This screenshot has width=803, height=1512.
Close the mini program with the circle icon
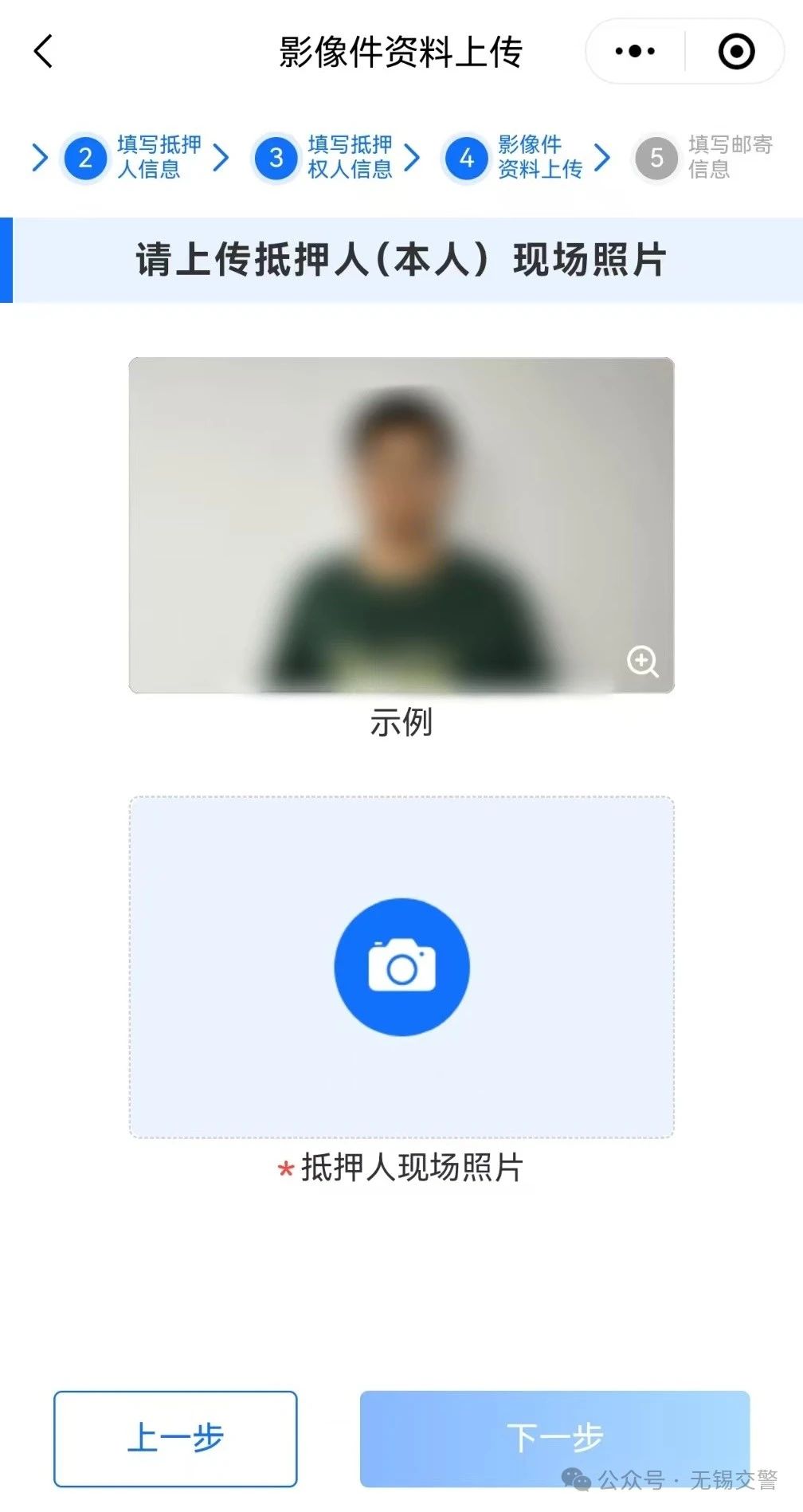736,52
